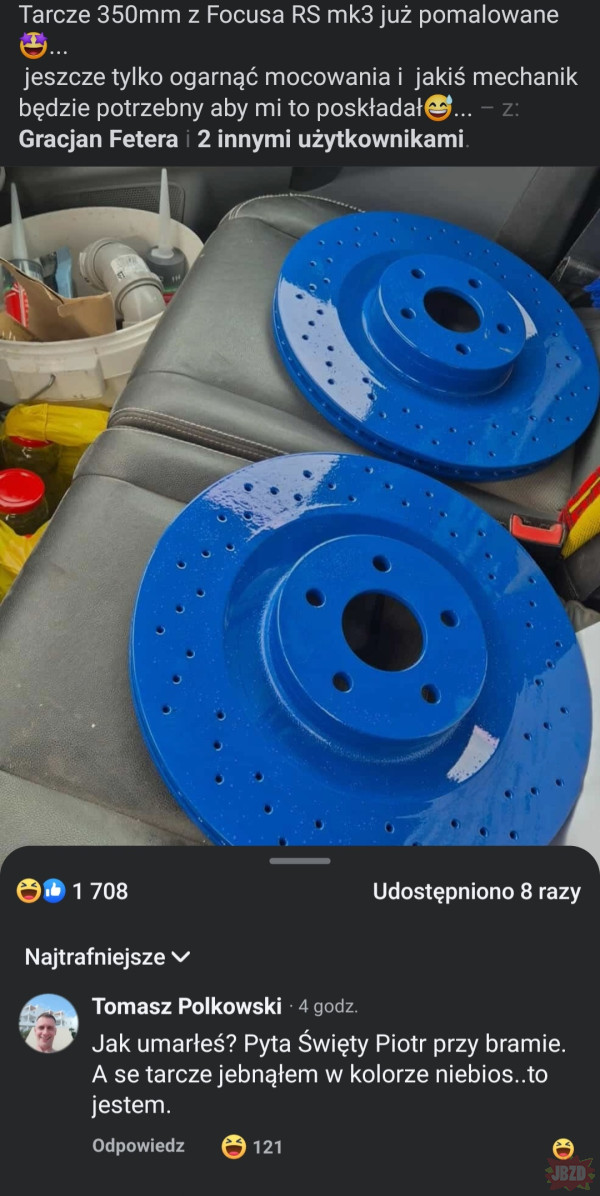Open Udostępniono 8 razy shares list
This screenshot has height=1196, width=600.
[x=476, y=891]
